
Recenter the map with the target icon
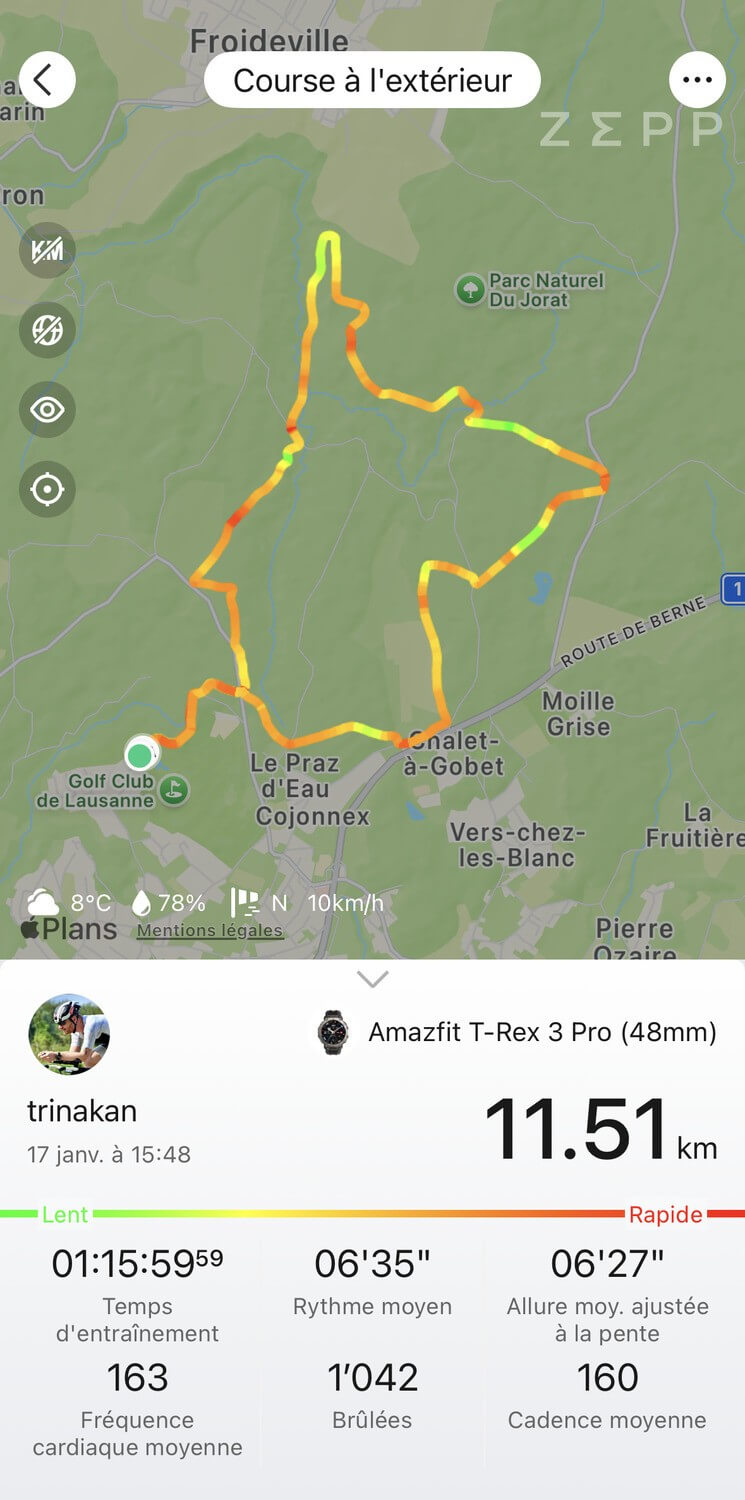click(47, 490)
